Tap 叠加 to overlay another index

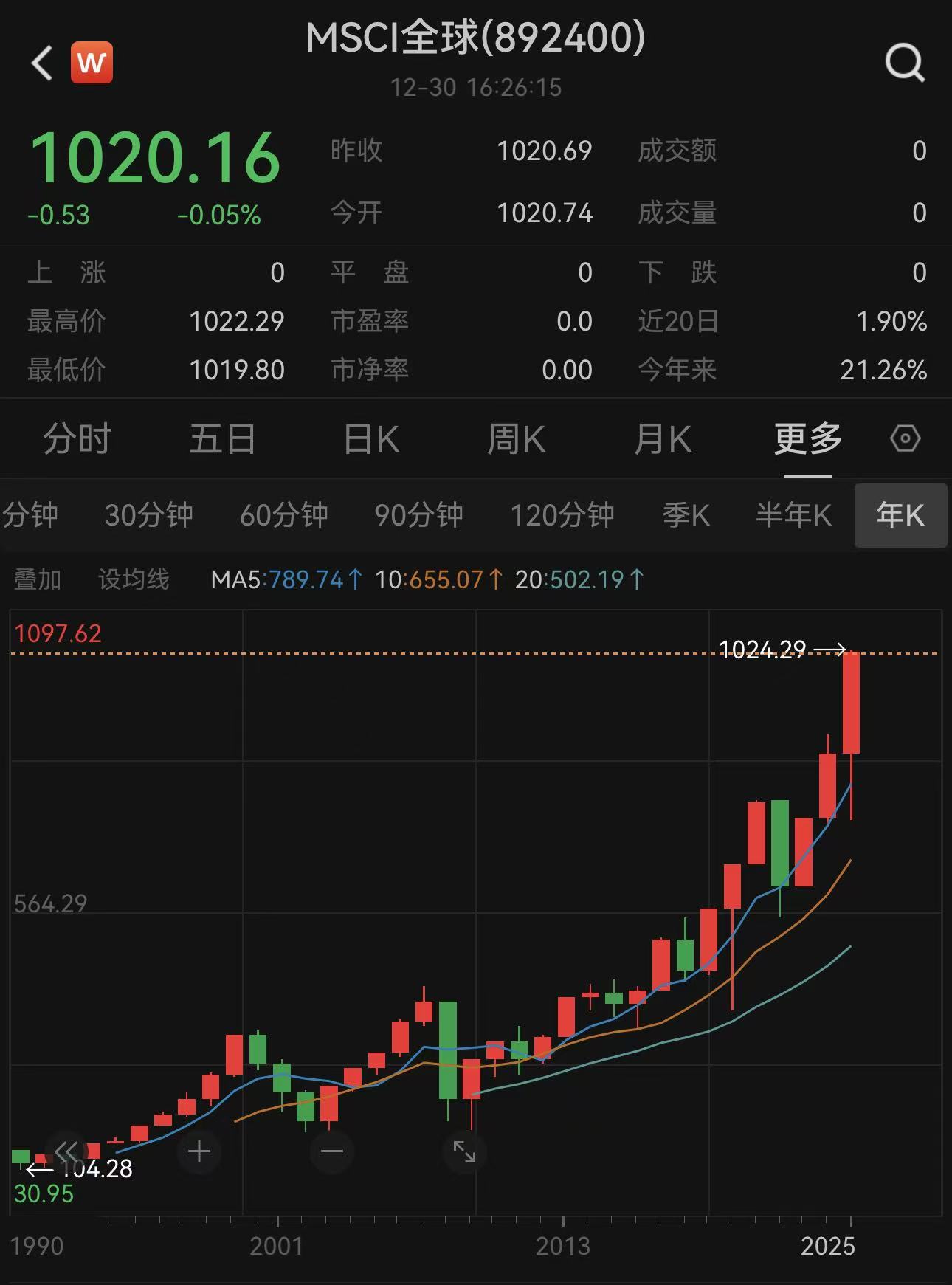tap(38, 579)
